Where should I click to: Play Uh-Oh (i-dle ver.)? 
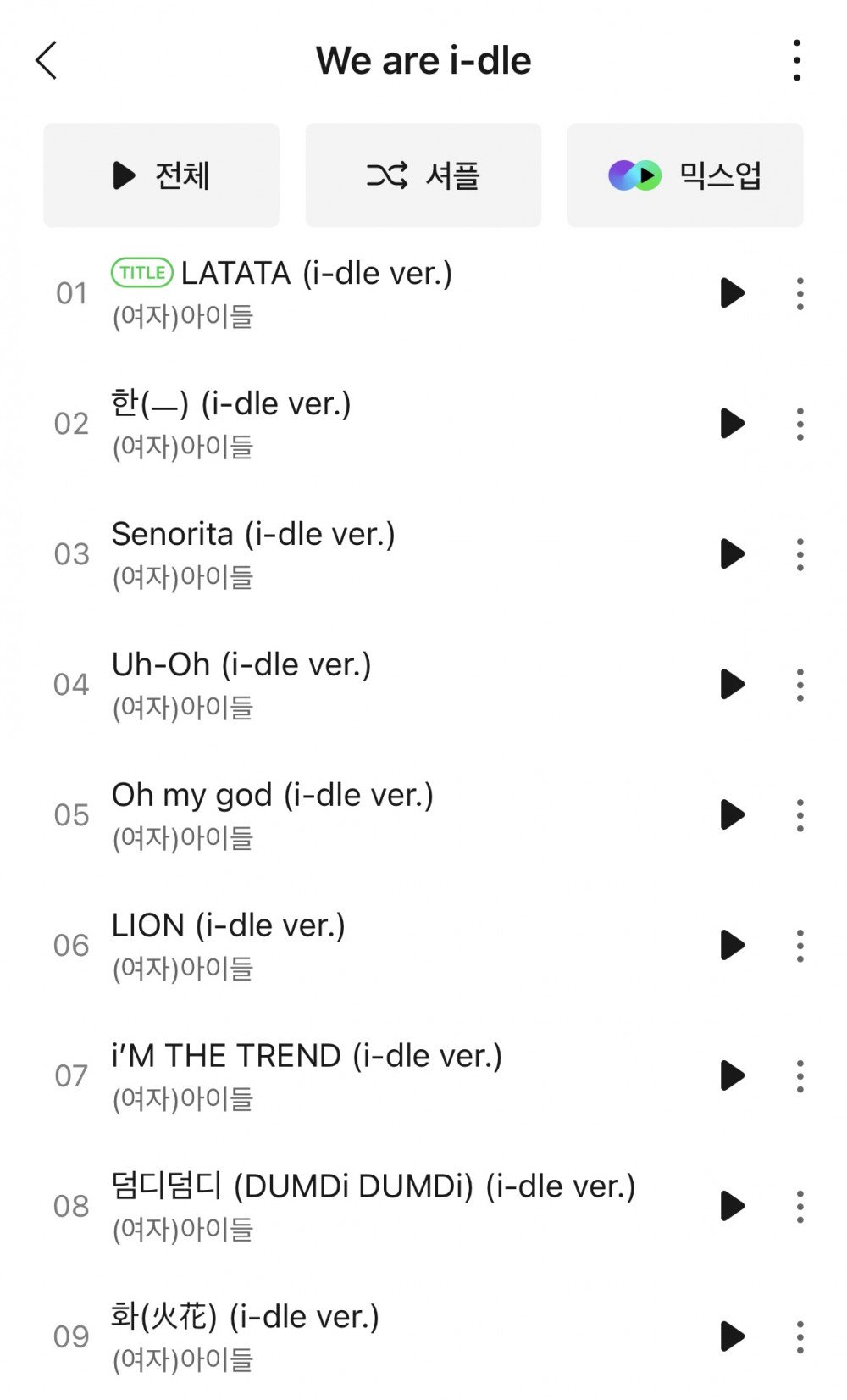point(732,685)
